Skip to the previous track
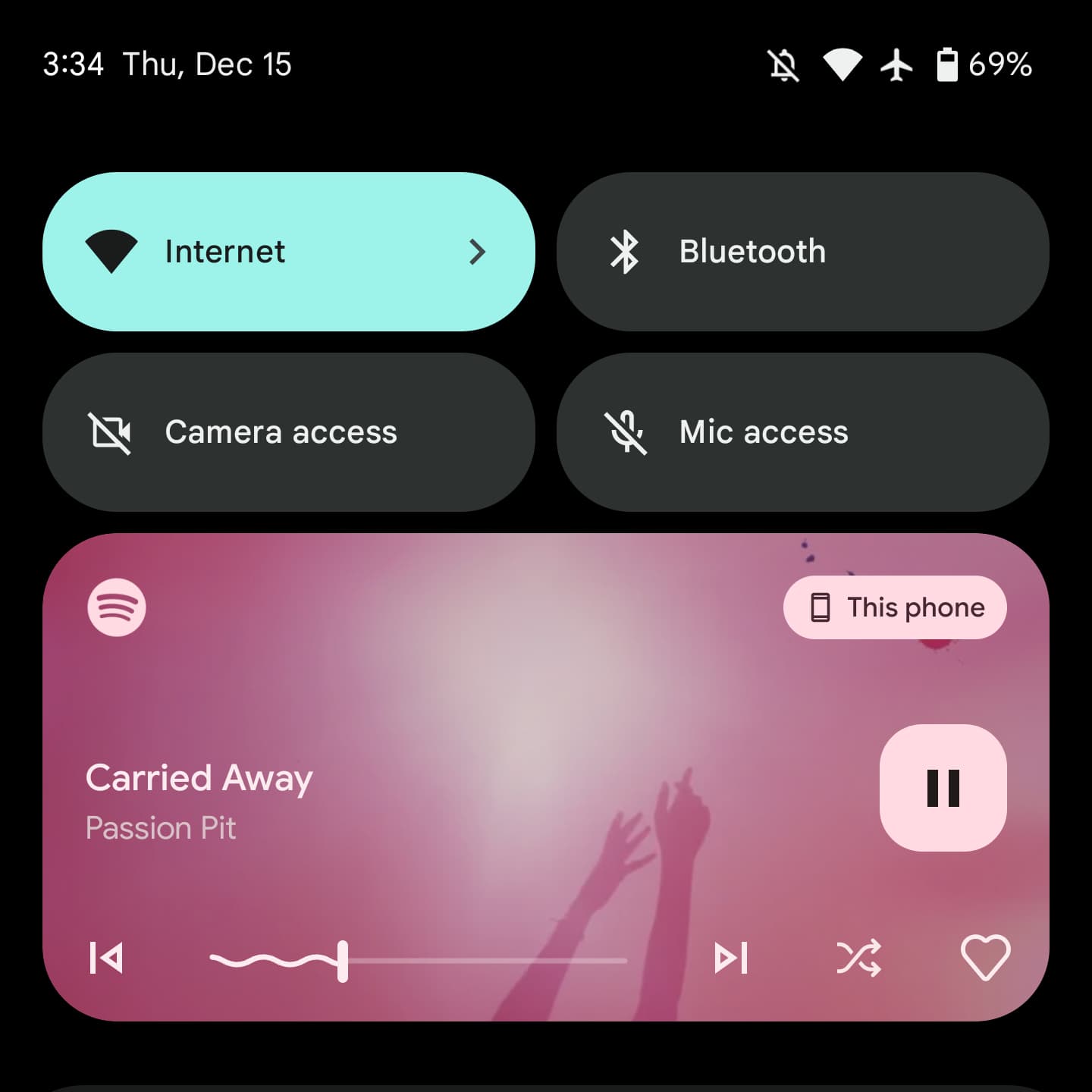The height and width of the screenshot is (1092, 1092). 106,958
